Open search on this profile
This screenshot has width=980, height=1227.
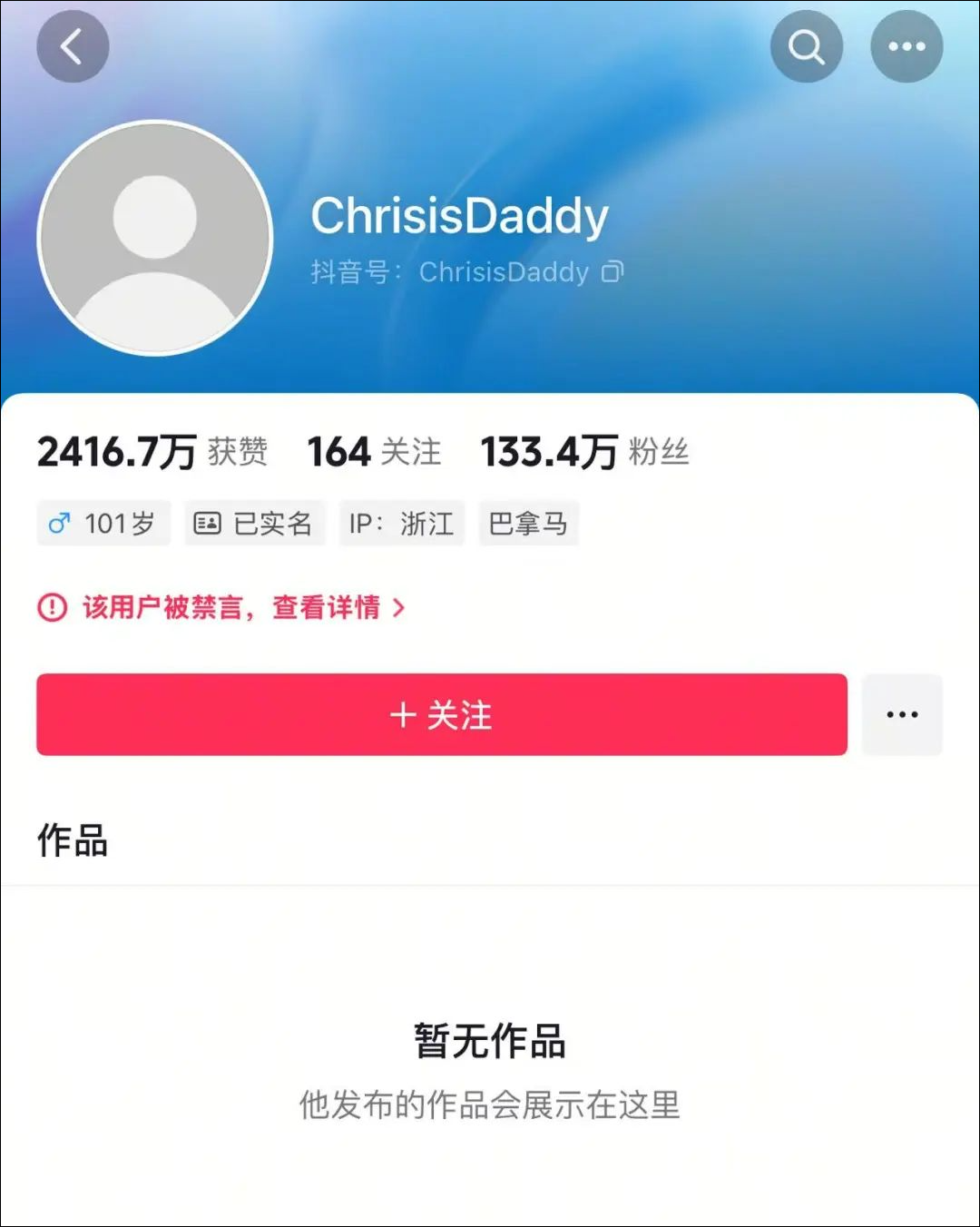pyautogui.click(x=806, y=46)
